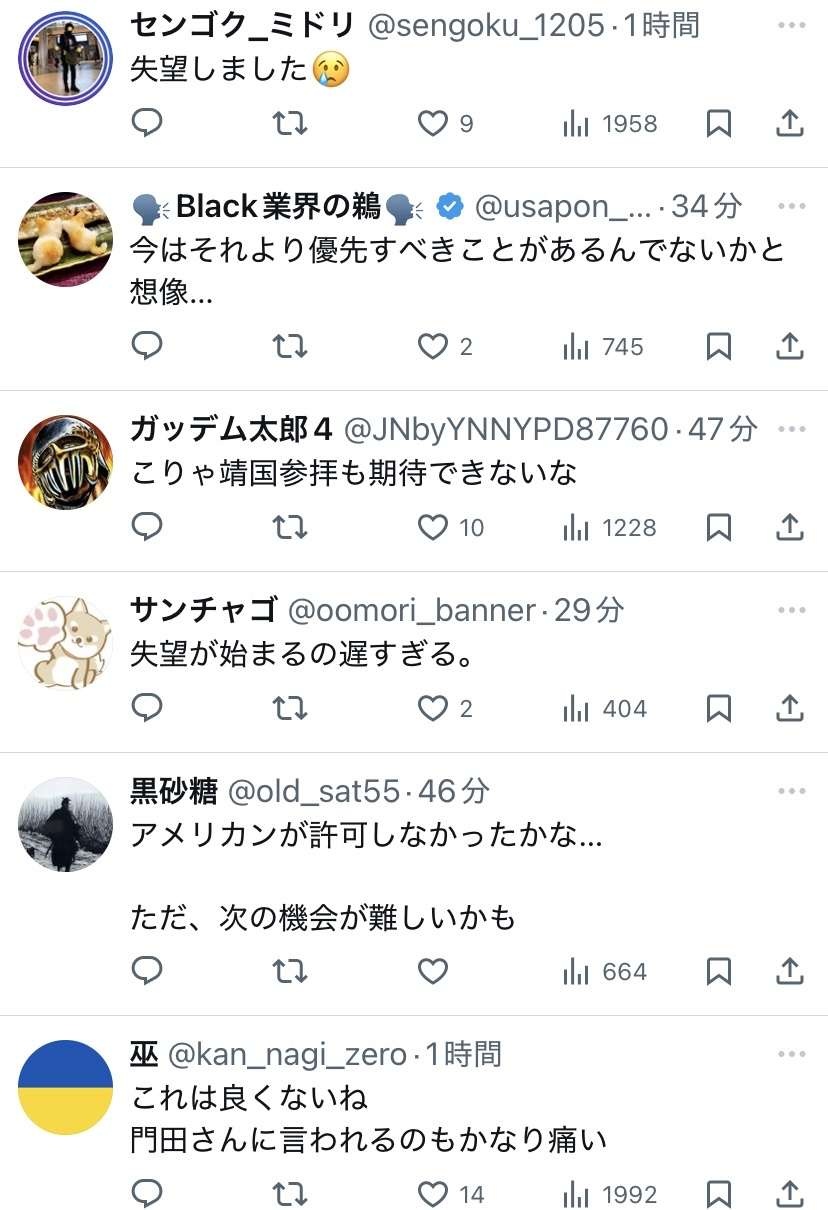
Task: Open ガッデム太郎４'s profile avatar
Action: 64,461
